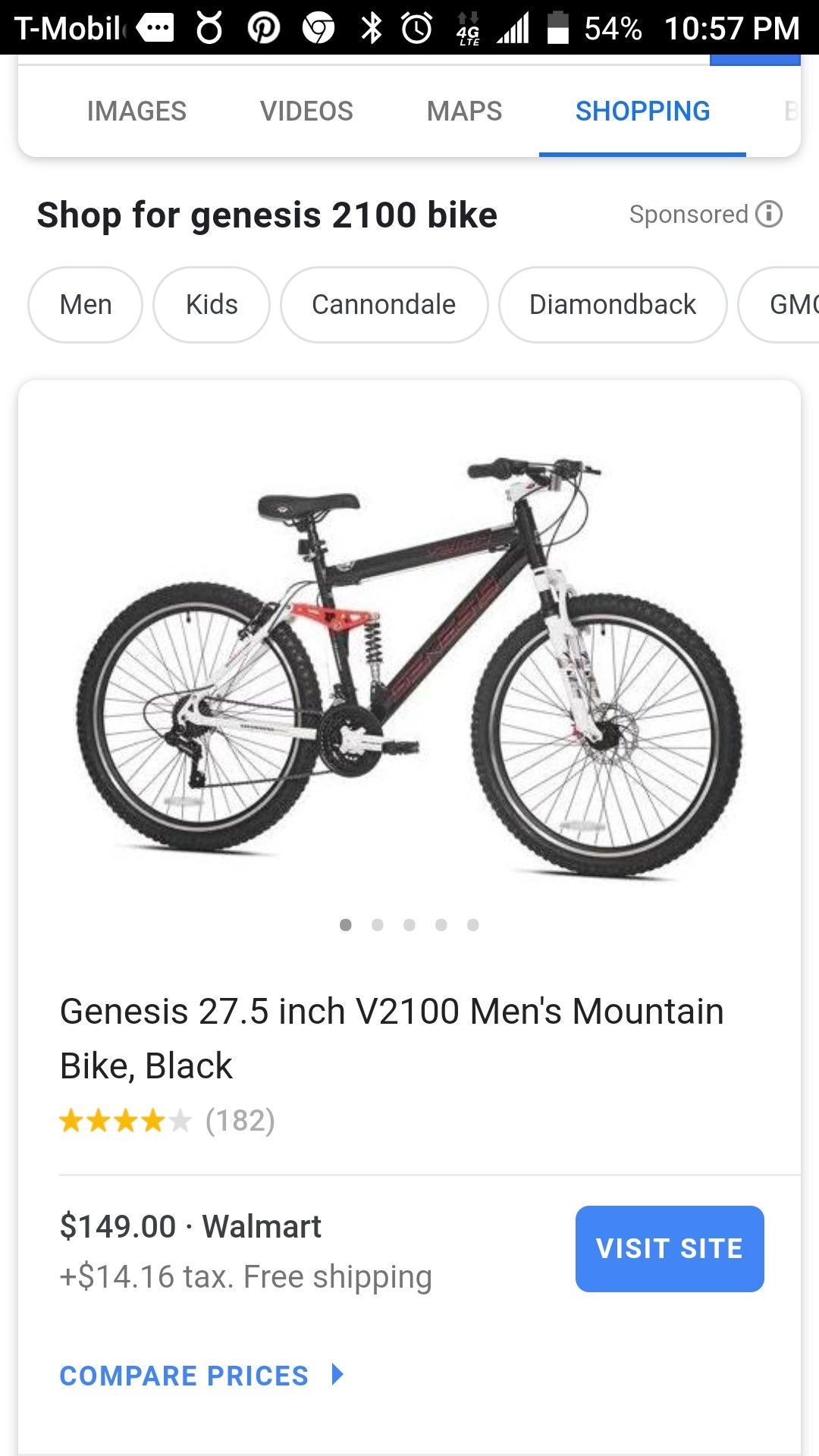Open Genesis 27.5 inch V2100 product title
This screenshot has width=819, height=1456.
[x=391, y=1038]
